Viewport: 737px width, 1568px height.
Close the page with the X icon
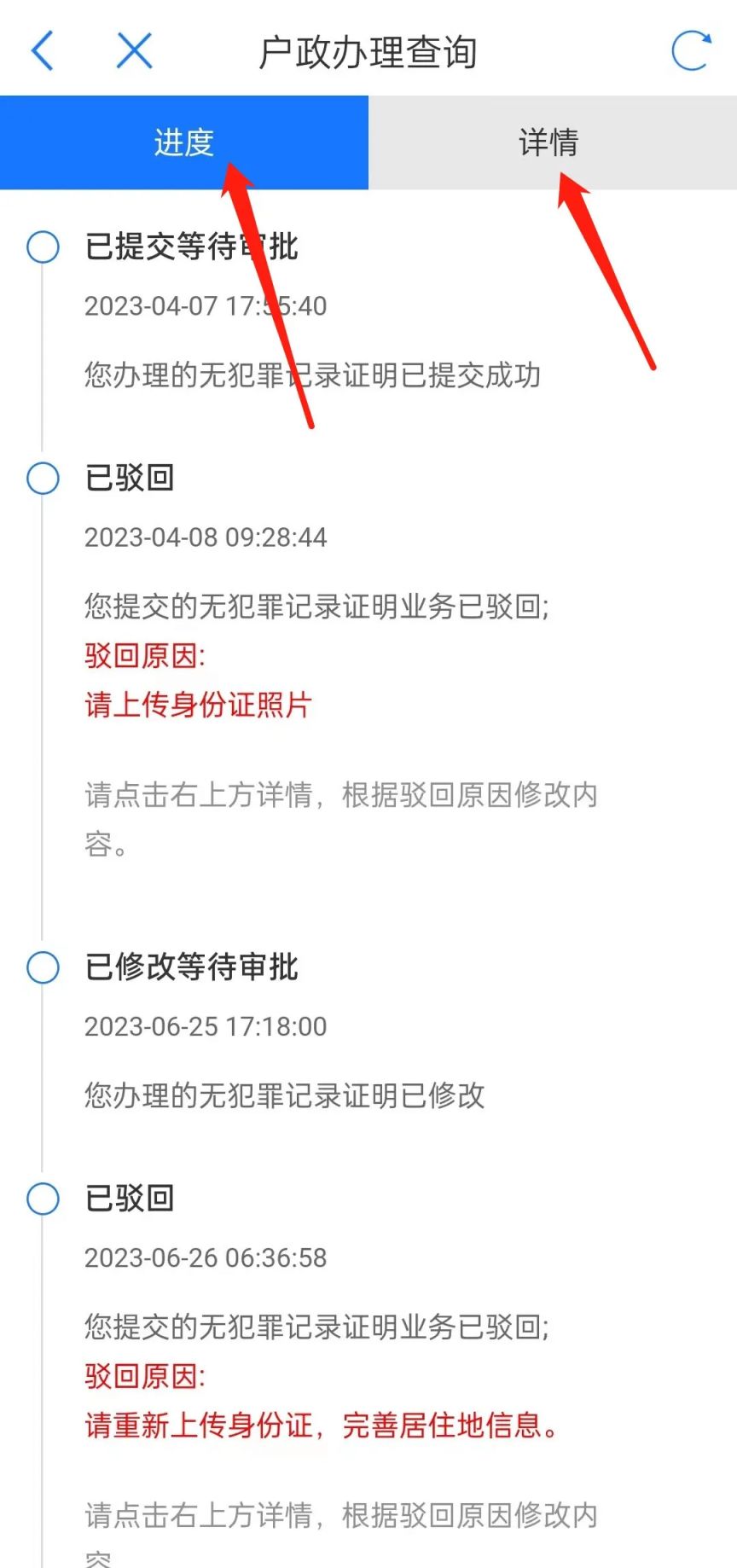click(x=134, y=51)
